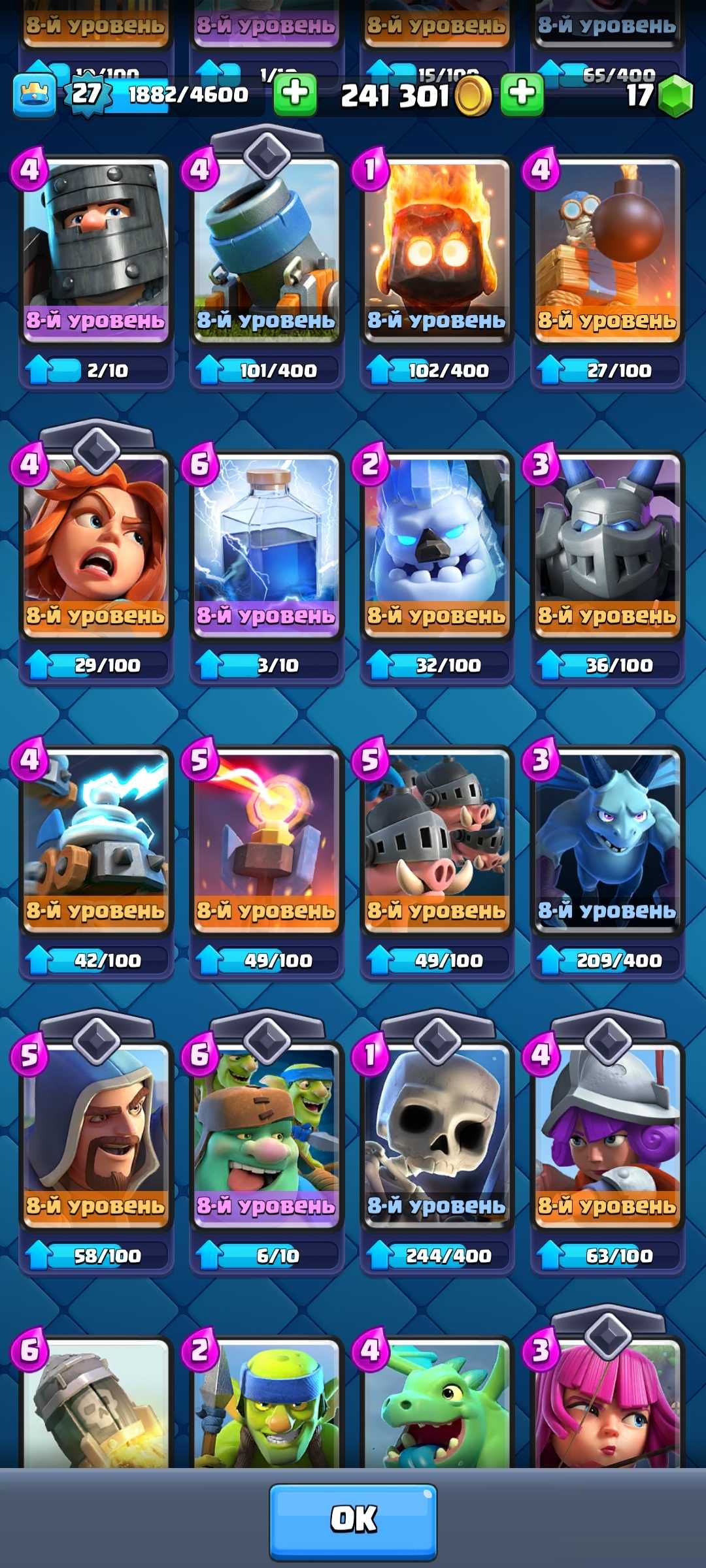Open the crown profile icon
The height and width of the screenshot is (1568, 706).
click(34, 95)
